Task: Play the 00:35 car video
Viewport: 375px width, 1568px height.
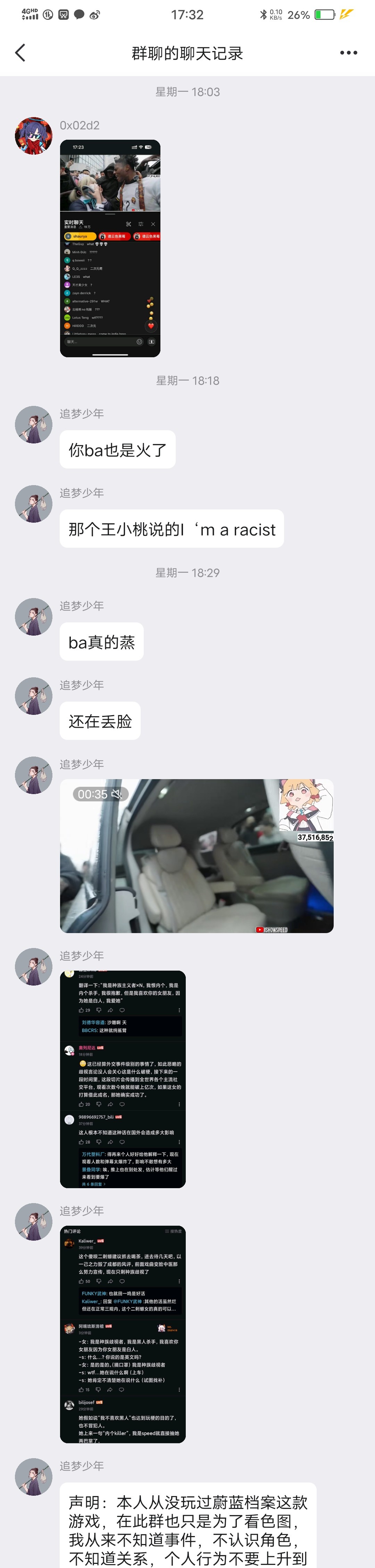Action: coord(196,855)
